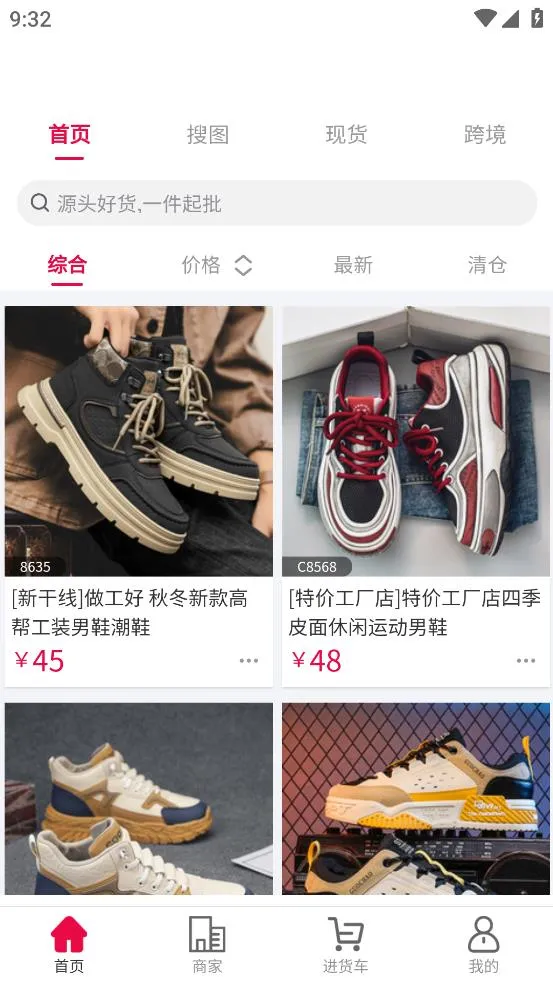Go to the 商家 bottom tab

click(x=207, y=944)
